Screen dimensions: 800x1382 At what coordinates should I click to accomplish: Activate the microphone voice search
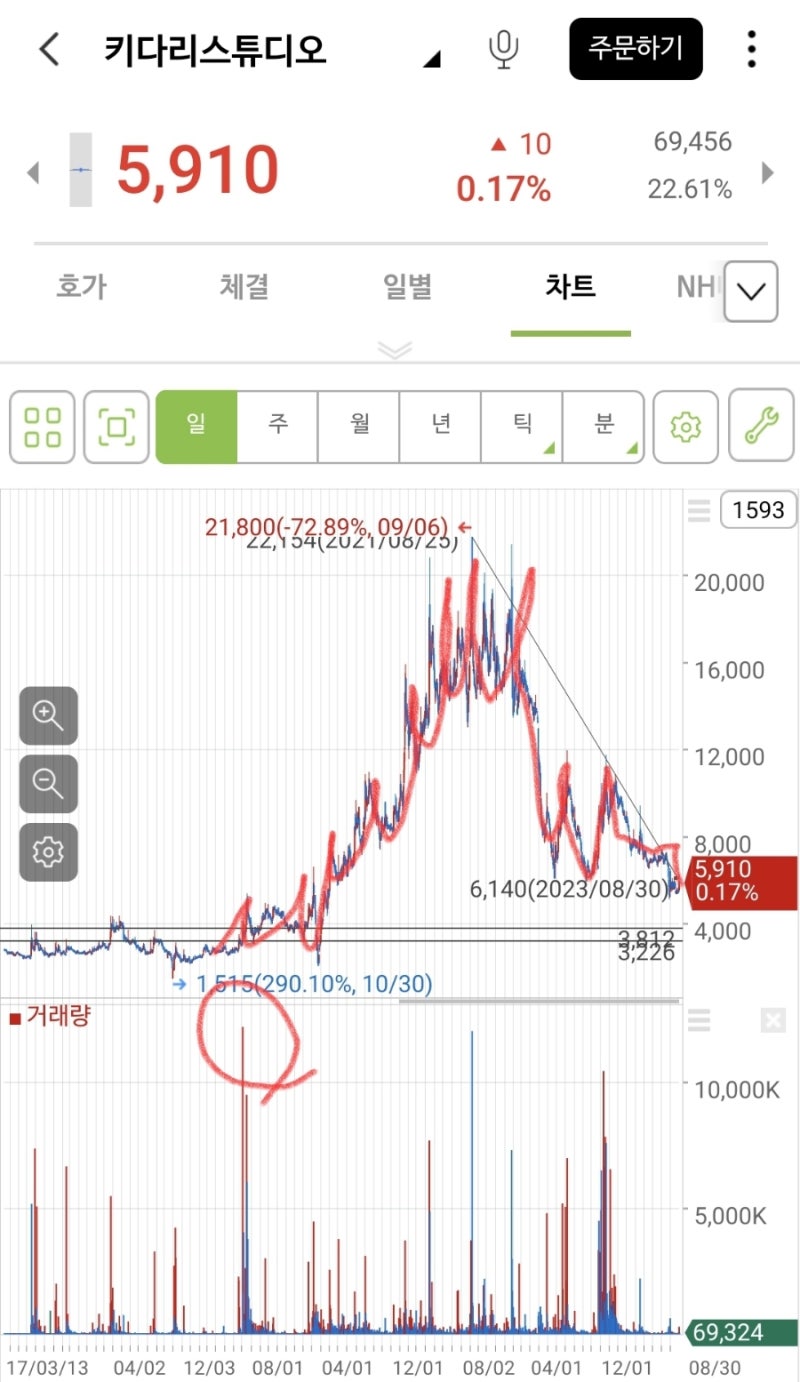pos(505,49)
